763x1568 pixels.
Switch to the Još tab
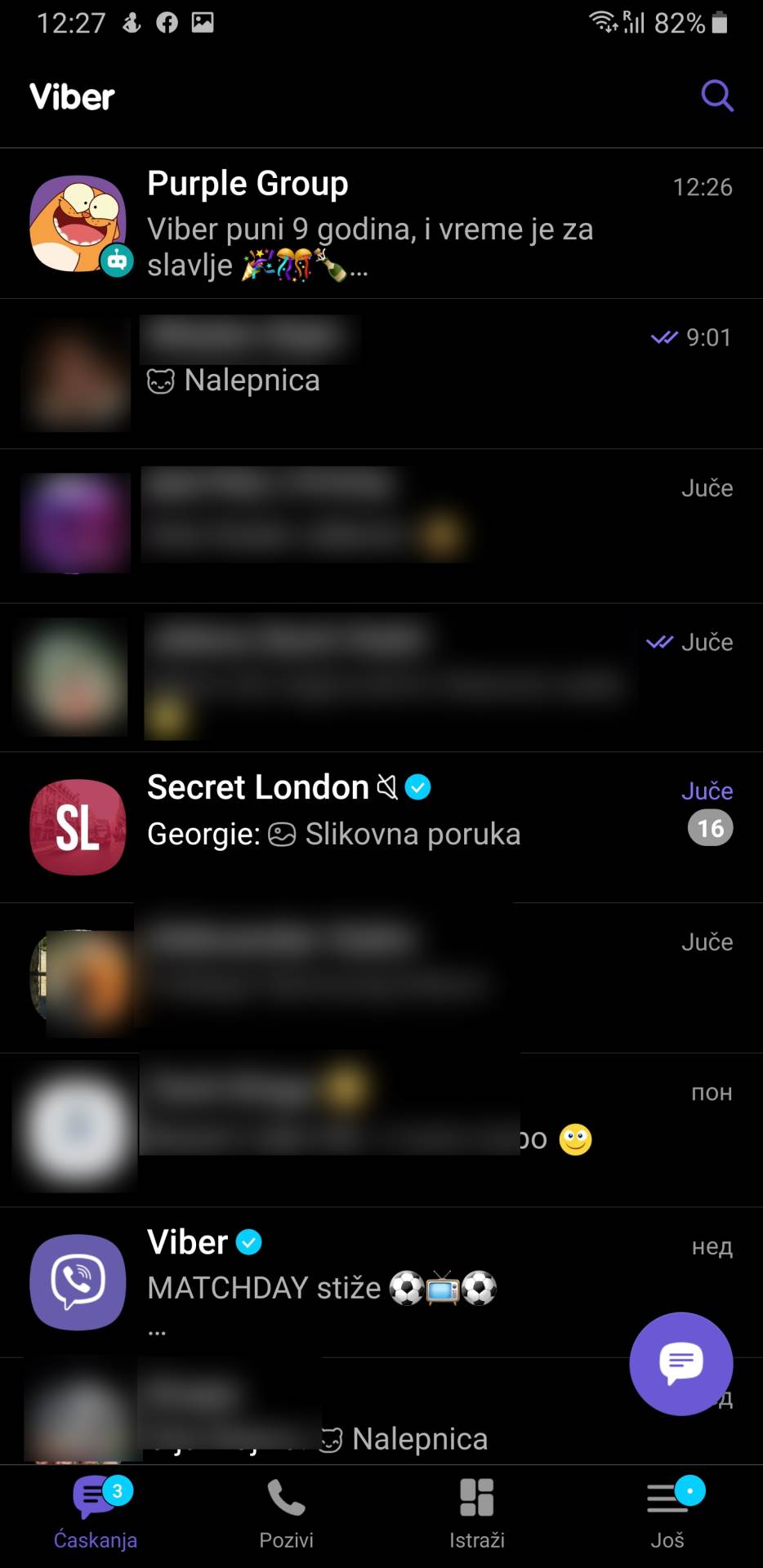tap(667, 1512)
